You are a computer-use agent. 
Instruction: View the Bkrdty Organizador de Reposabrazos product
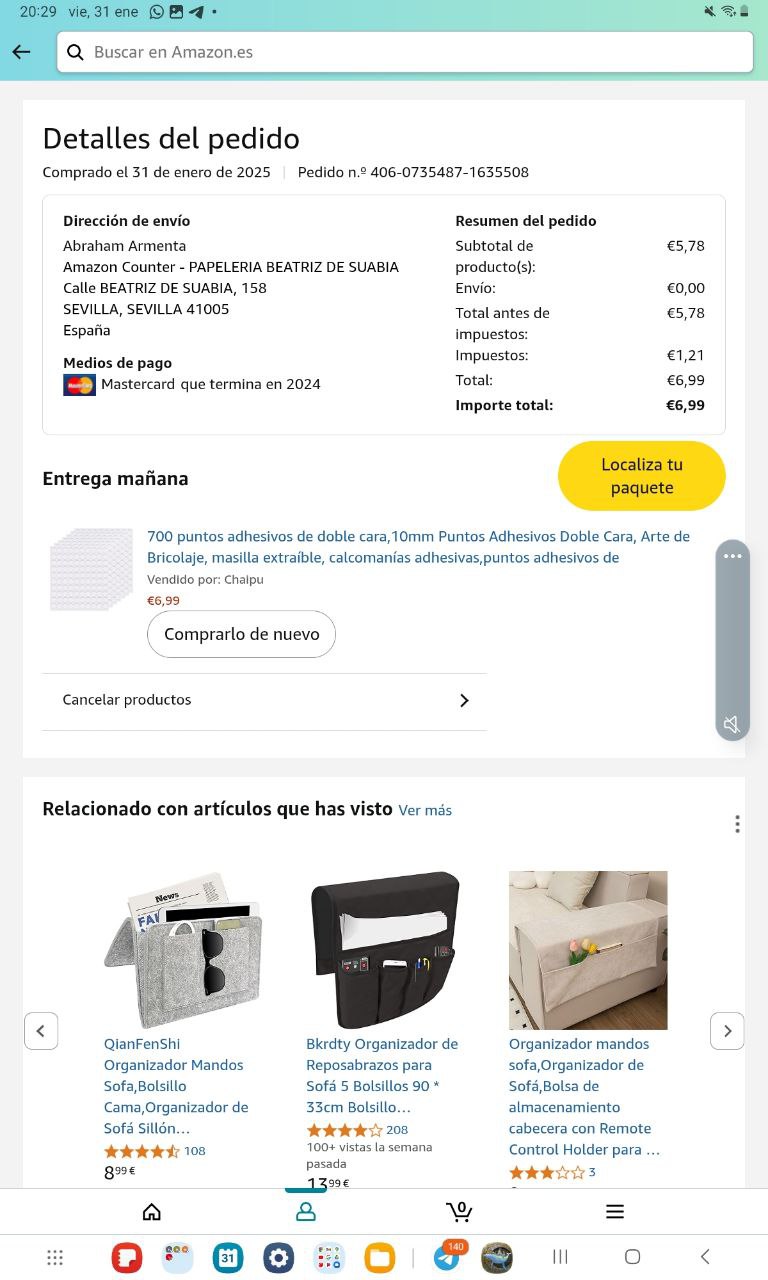click(x=382, y=1075)
